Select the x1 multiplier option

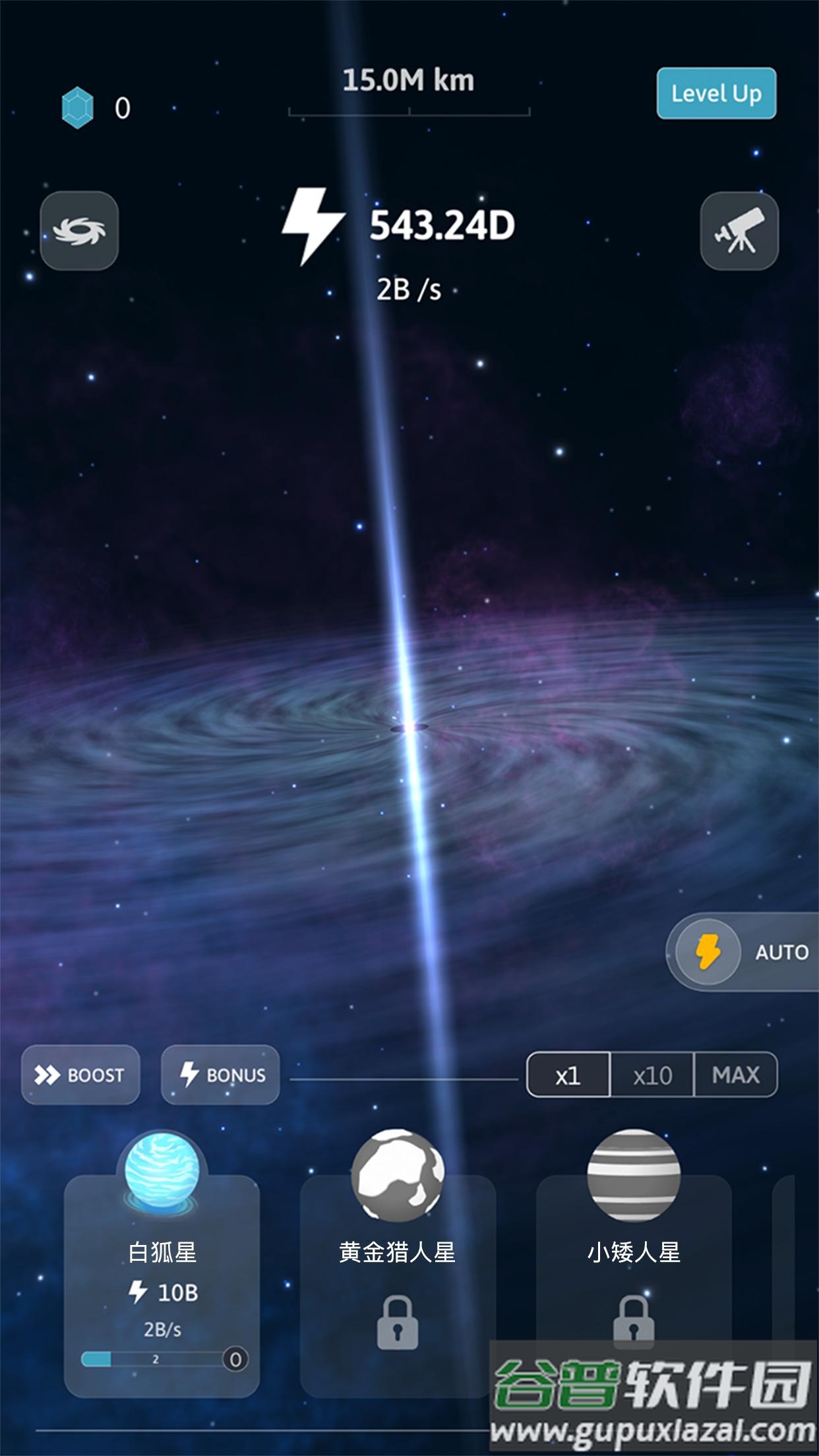[x=568, y=1074]
